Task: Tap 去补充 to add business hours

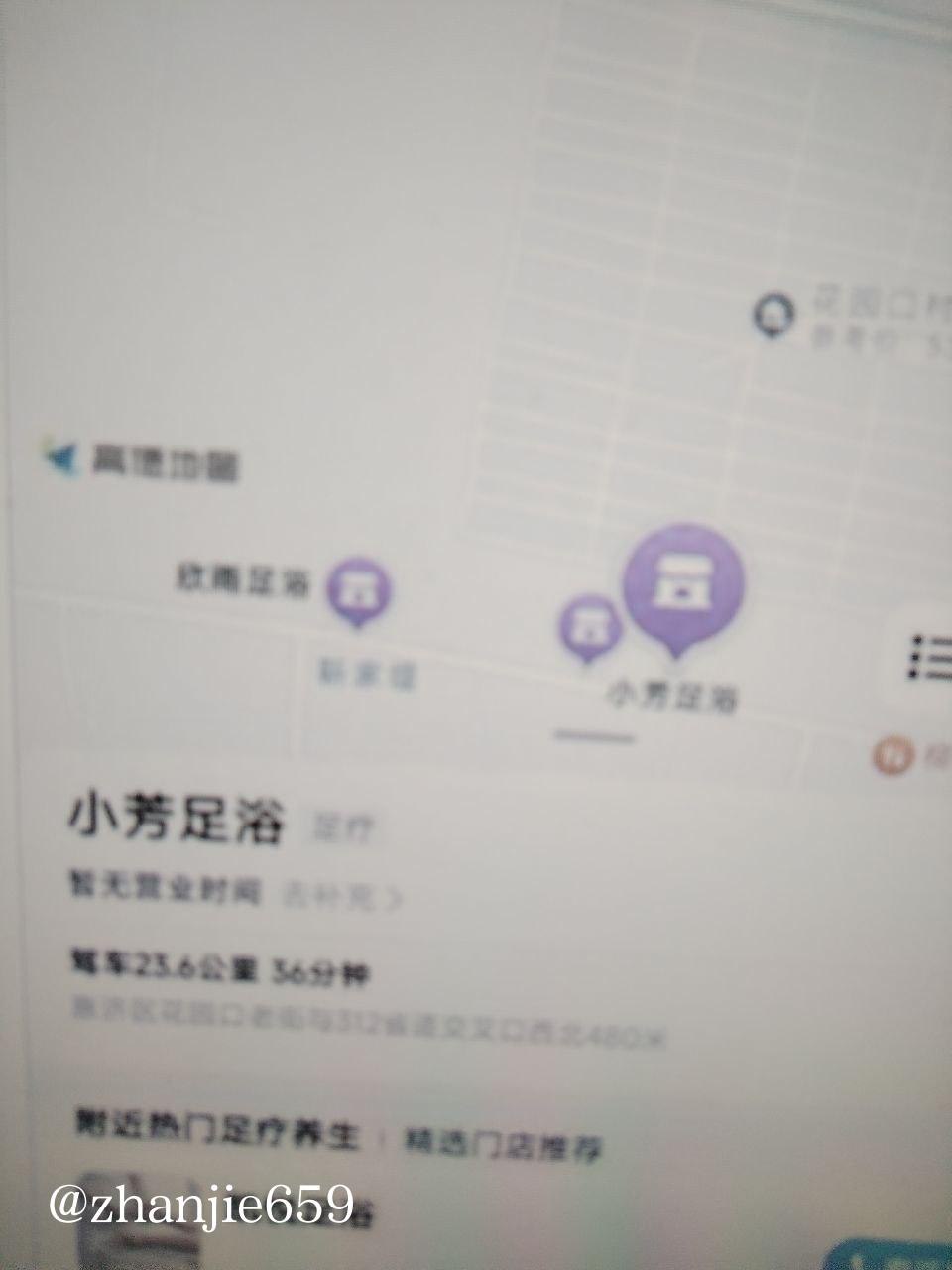Action: click(342, 896)
